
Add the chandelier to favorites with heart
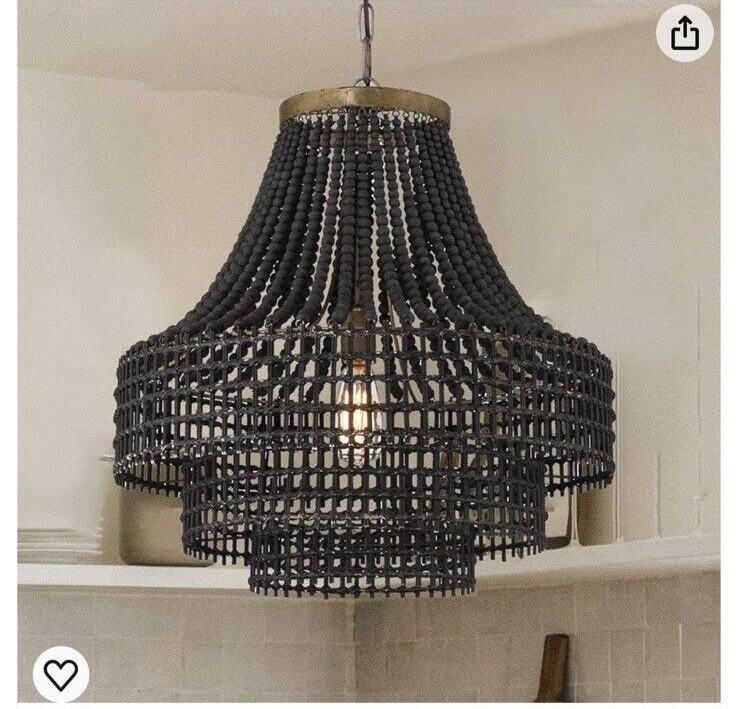(60, 674)
